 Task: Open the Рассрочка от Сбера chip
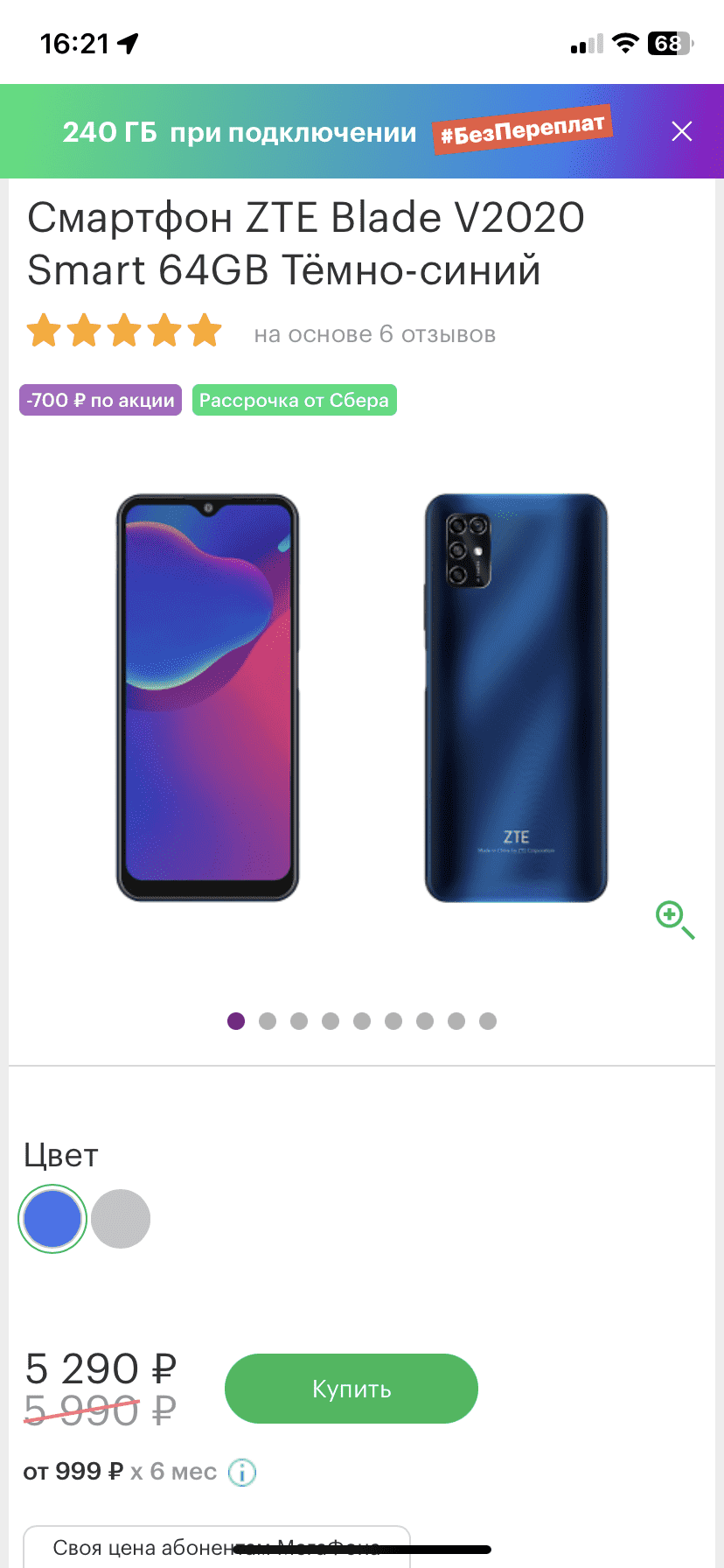tap(294, 400)
